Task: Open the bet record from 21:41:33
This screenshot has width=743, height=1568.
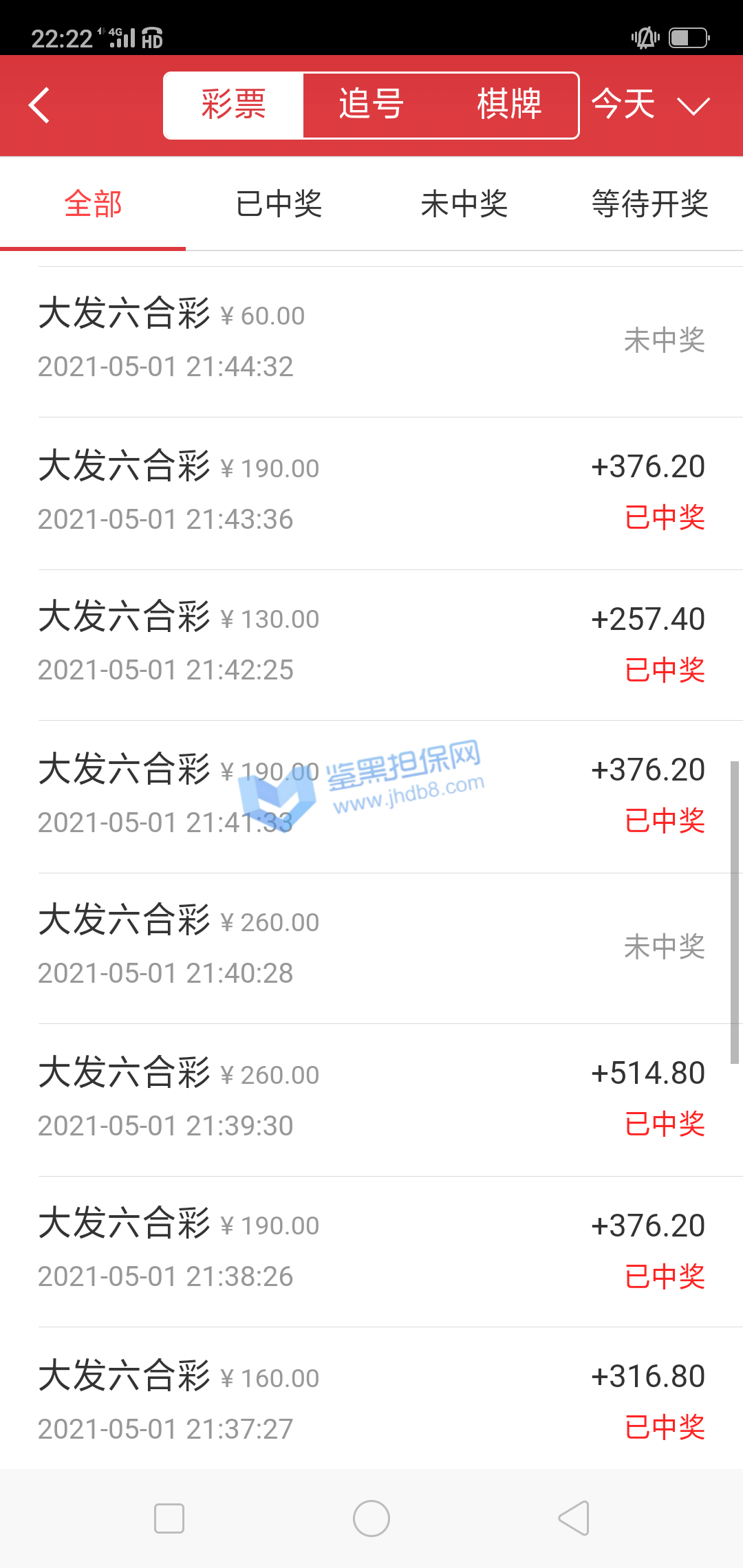Action: tap(371, 796)
